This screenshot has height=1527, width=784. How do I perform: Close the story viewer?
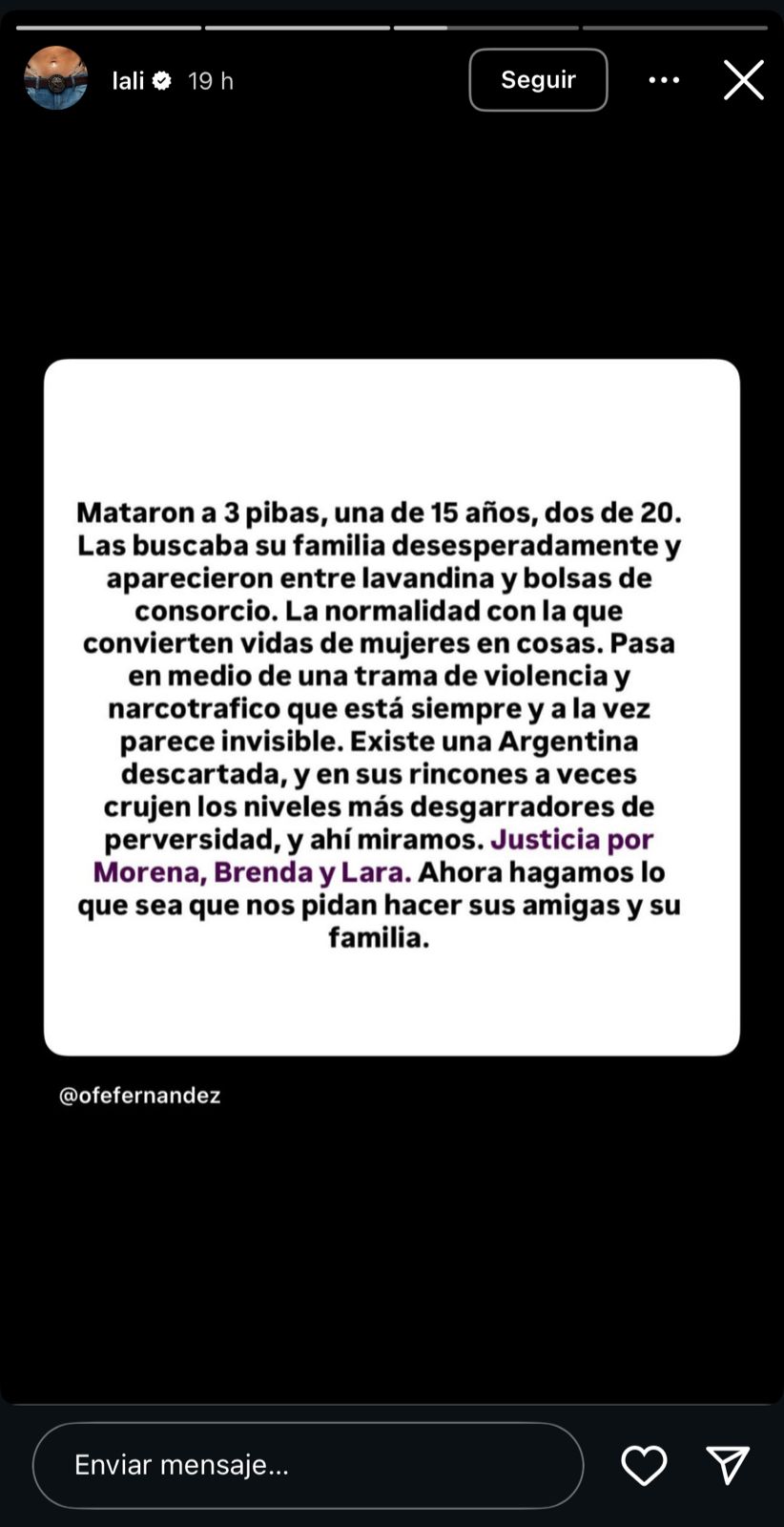743,80
